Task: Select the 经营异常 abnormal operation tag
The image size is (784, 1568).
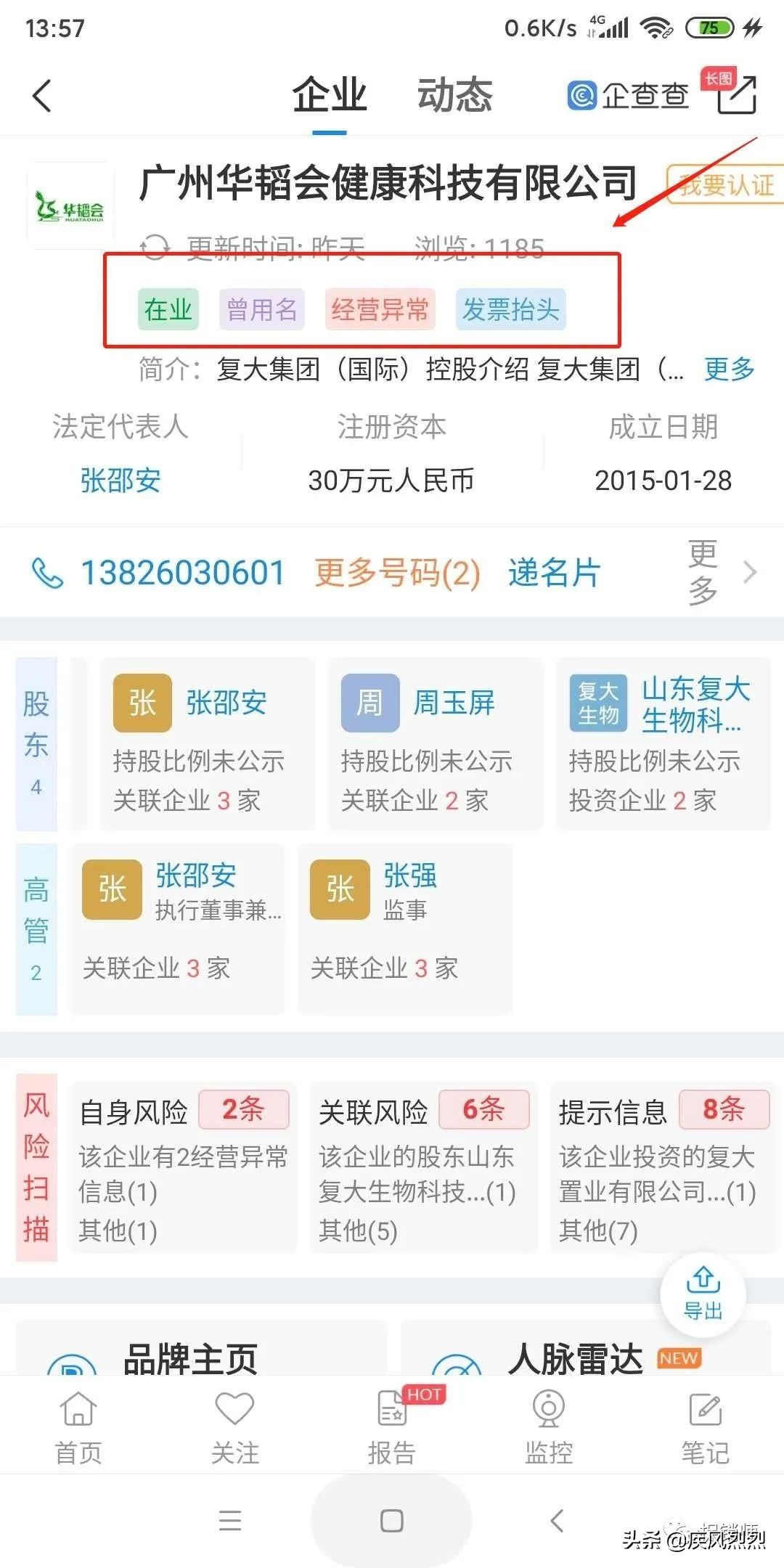Action: tap(380, 309)
